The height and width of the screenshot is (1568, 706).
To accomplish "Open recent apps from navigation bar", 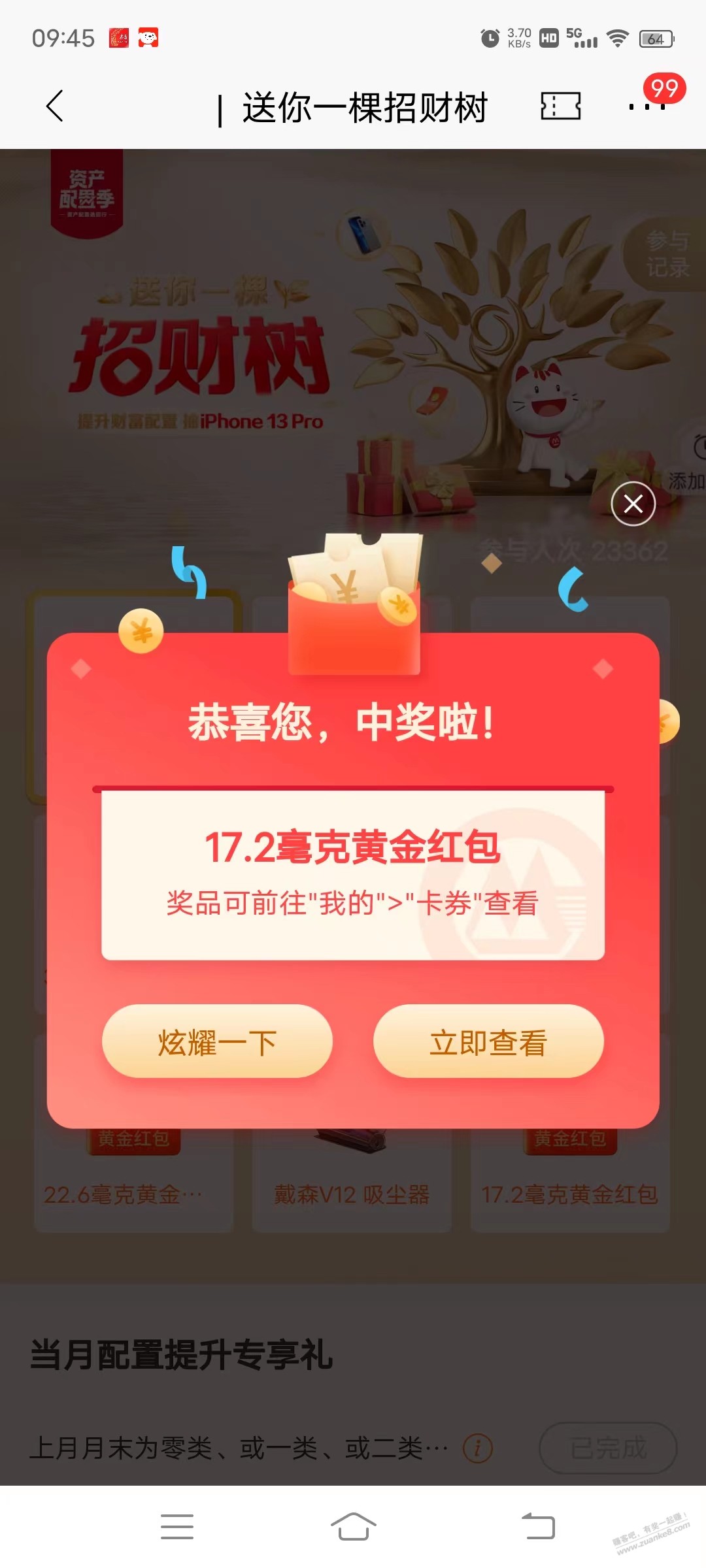I will point(176,1527).
